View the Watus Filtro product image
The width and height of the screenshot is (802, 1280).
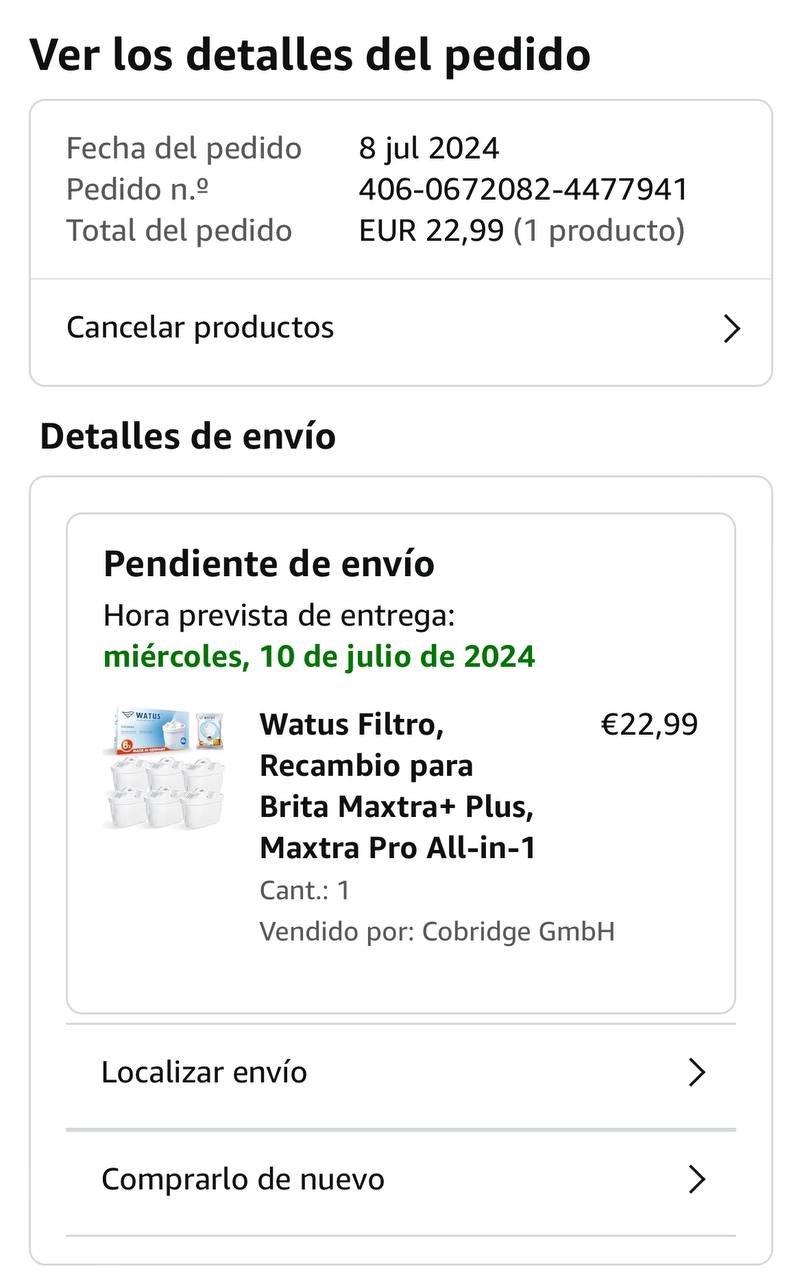click(x=165, y=768)
